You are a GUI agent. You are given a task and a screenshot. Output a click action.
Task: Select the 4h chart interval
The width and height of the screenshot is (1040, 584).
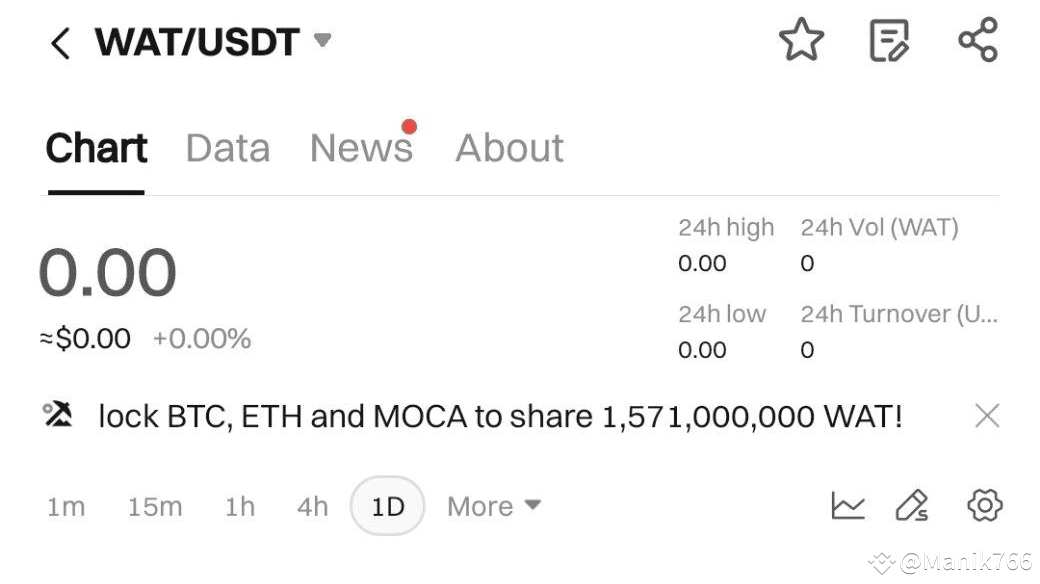[312, 507]
